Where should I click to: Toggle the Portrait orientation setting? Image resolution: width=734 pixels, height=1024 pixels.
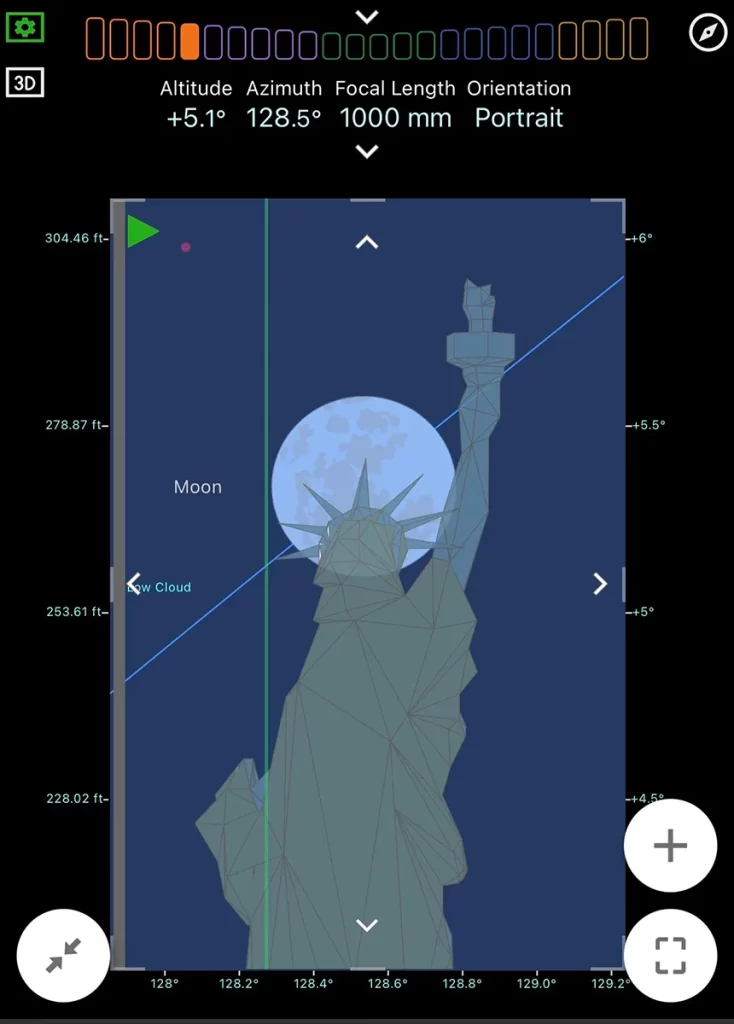519,118
